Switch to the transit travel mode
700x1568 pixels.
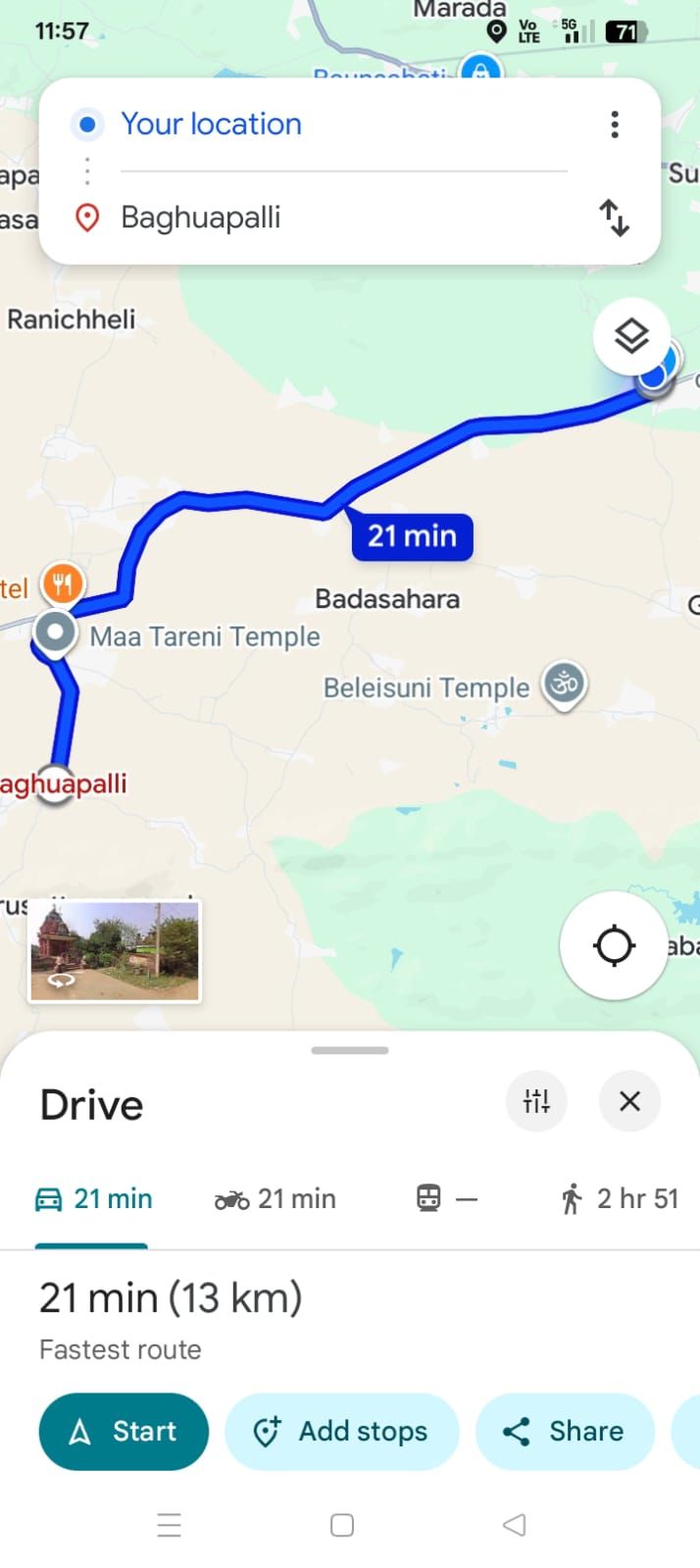[446, 1199]
